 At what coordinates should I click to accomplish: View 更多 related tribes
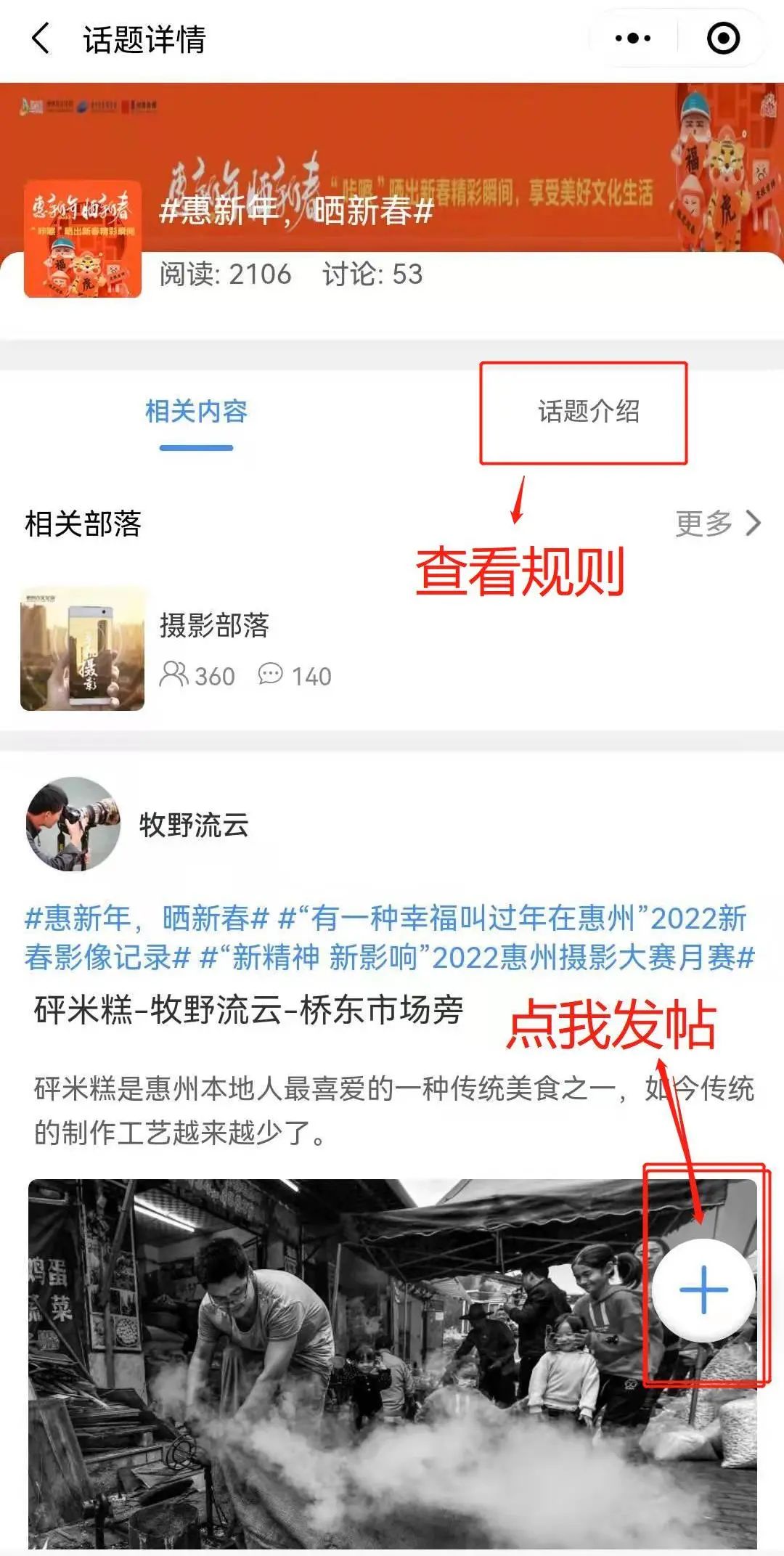tap(717, 523)
